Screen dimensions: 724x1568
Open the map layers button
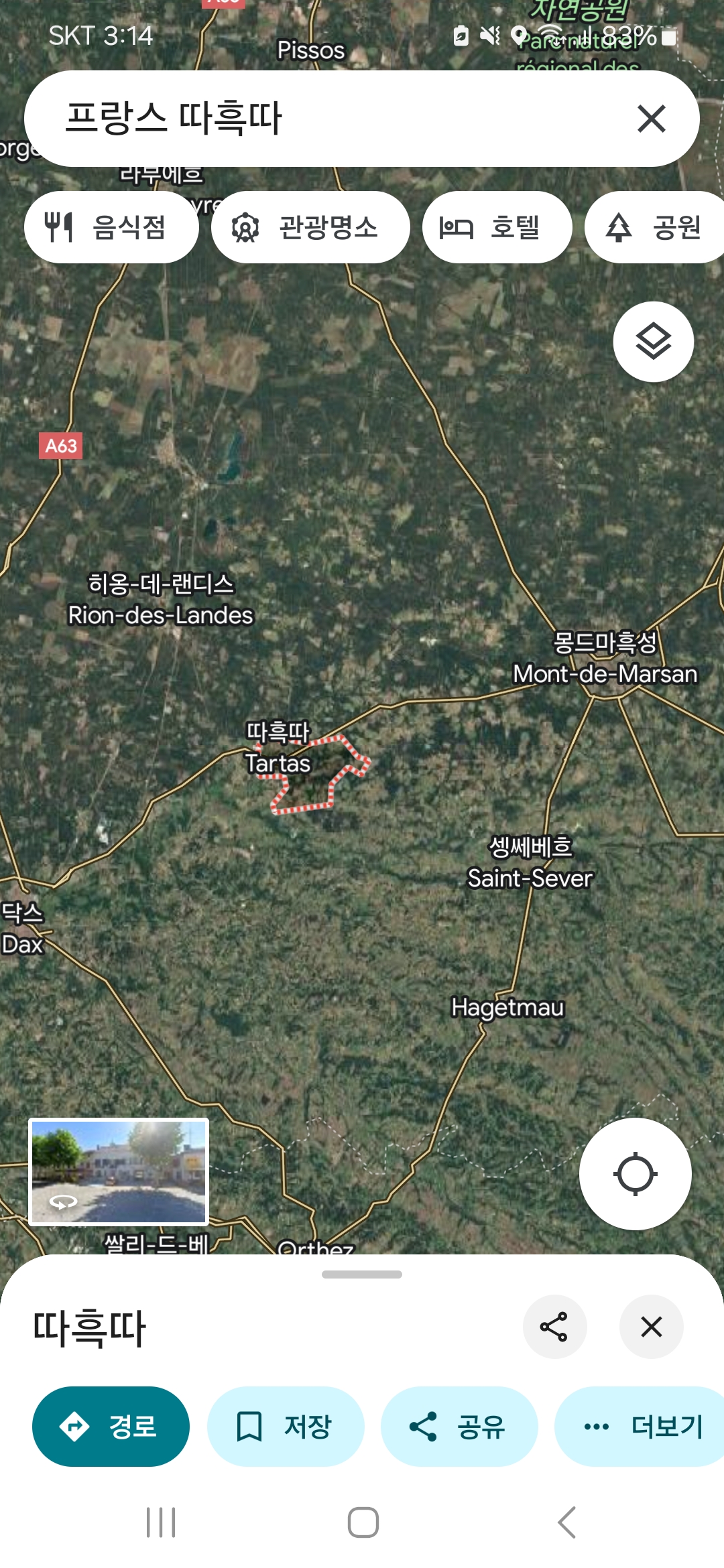(x=653, y=342)
